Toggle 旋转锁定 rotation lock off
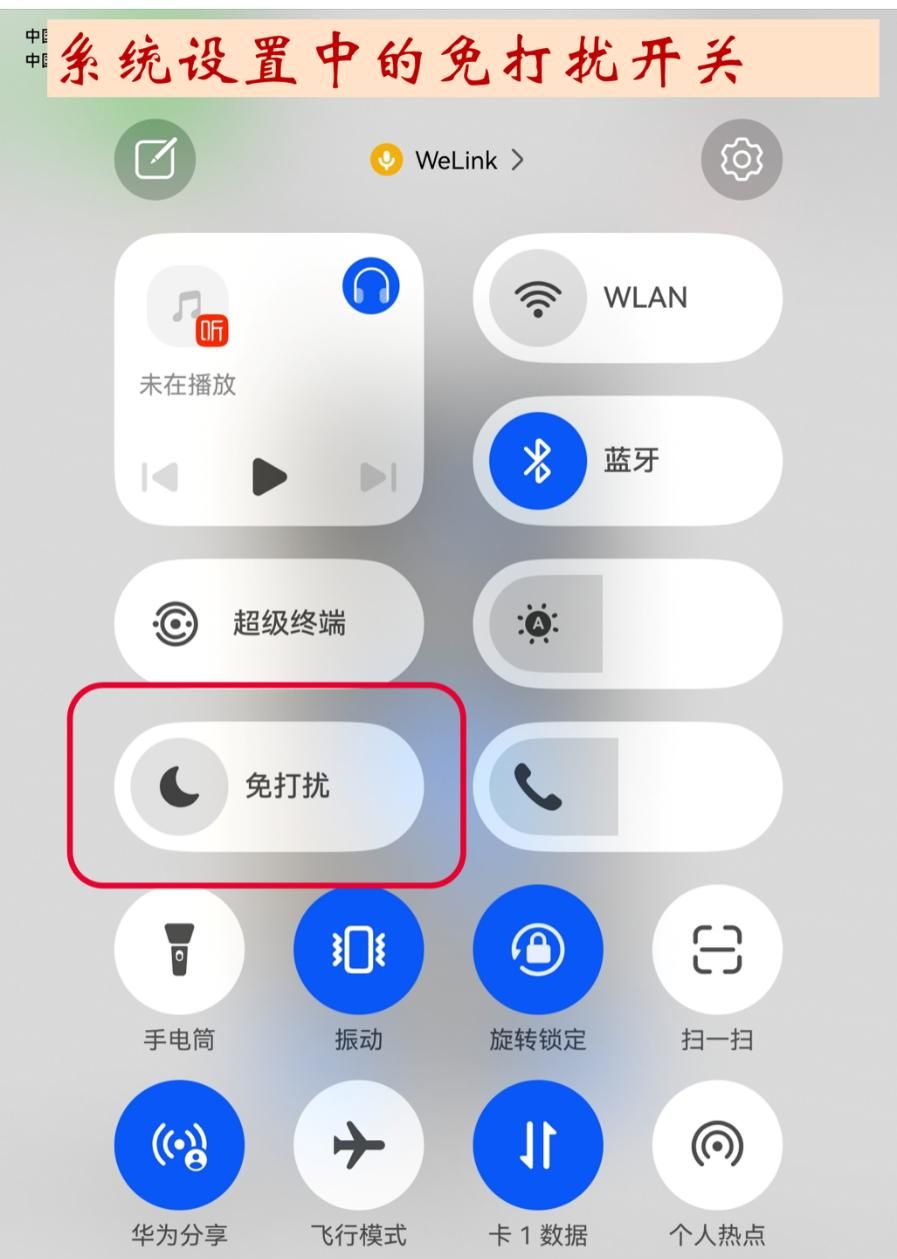 [538, 949]
